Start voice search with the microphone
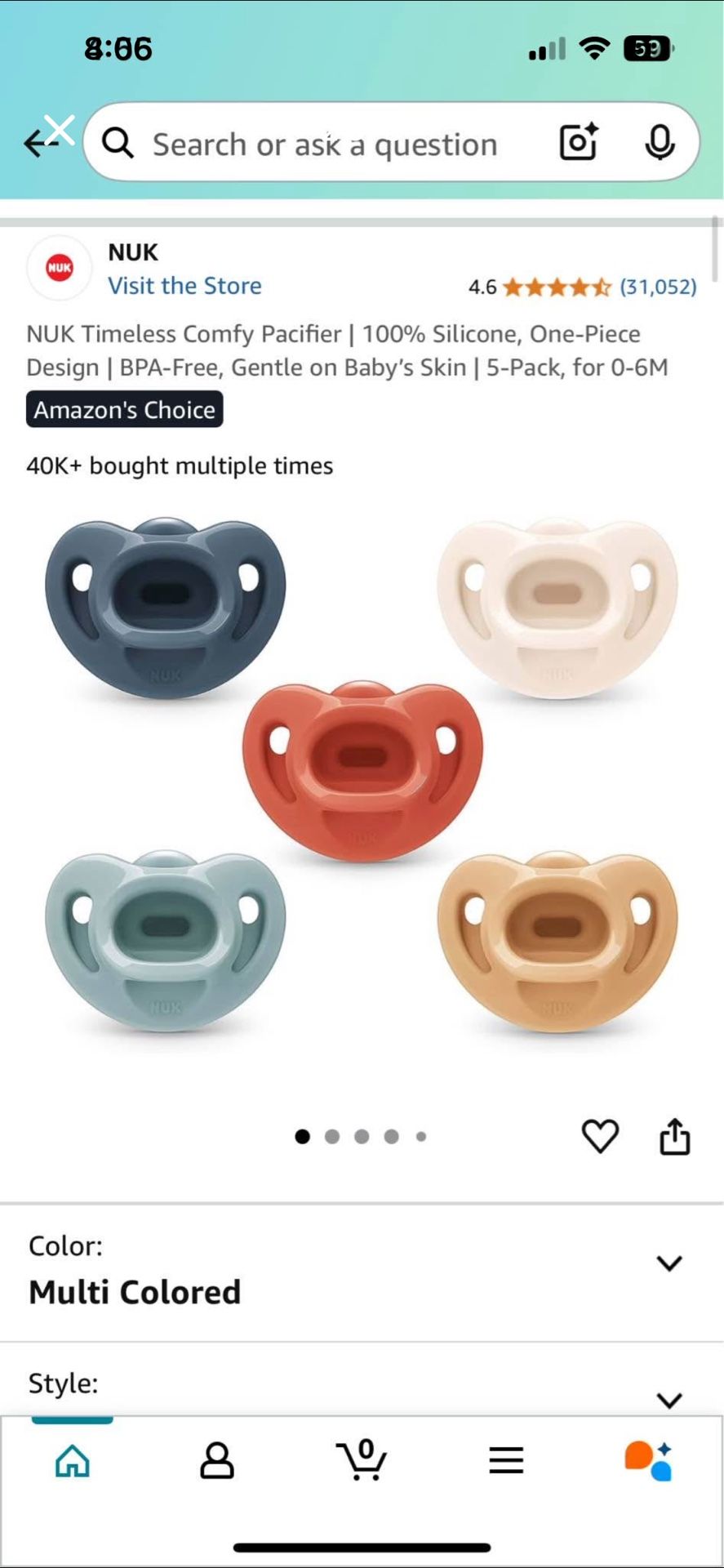This screenshot has height=1568, width=724. pyautogui.click(x=660, y=144)
